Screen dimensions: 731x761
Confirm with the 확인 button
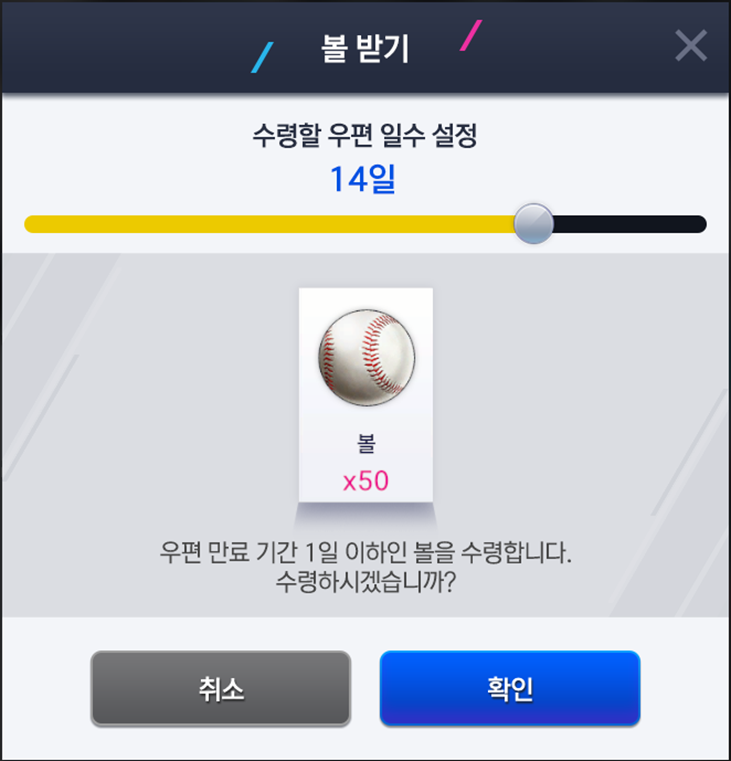509,689
